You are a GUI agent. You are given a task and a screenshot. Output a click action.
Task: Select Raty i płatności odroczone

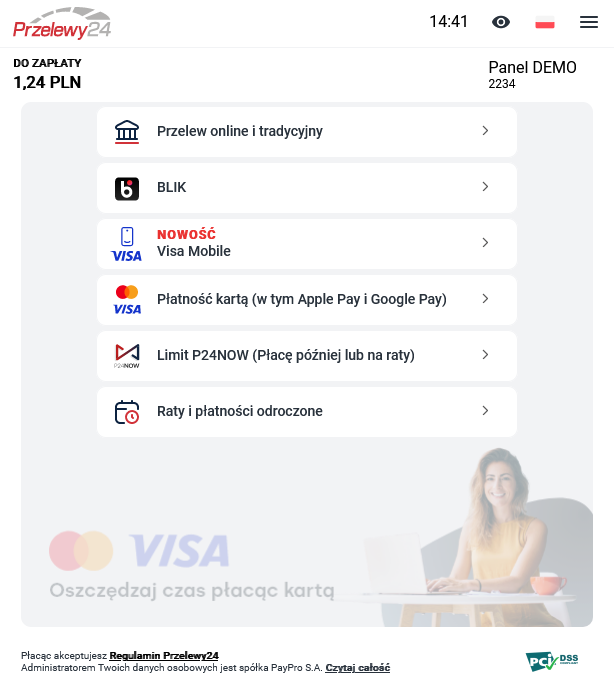pyautogui.click(x=306, y=411)
